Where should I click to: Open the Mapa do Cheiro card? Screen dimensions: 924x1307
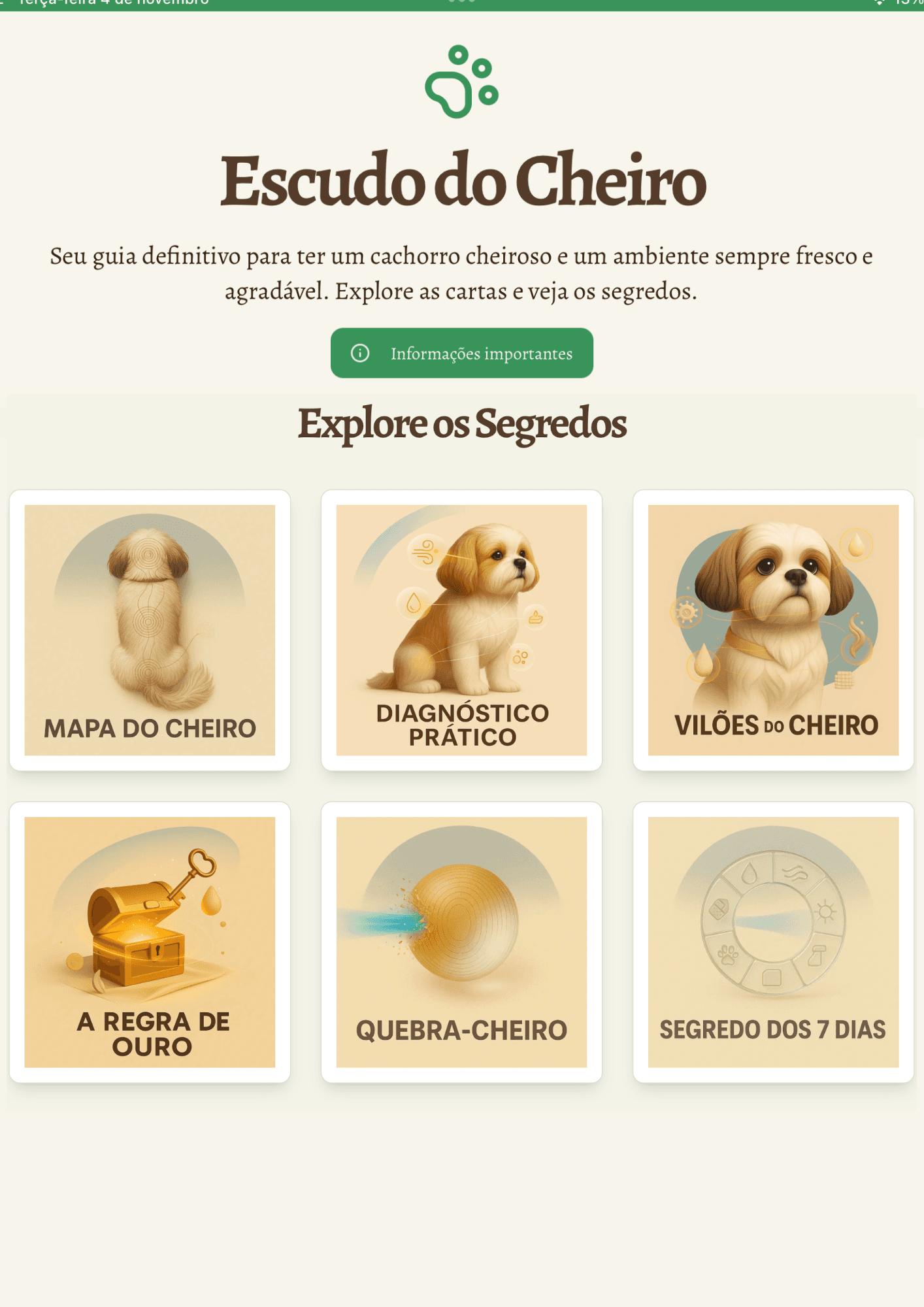tap(150, 630)
